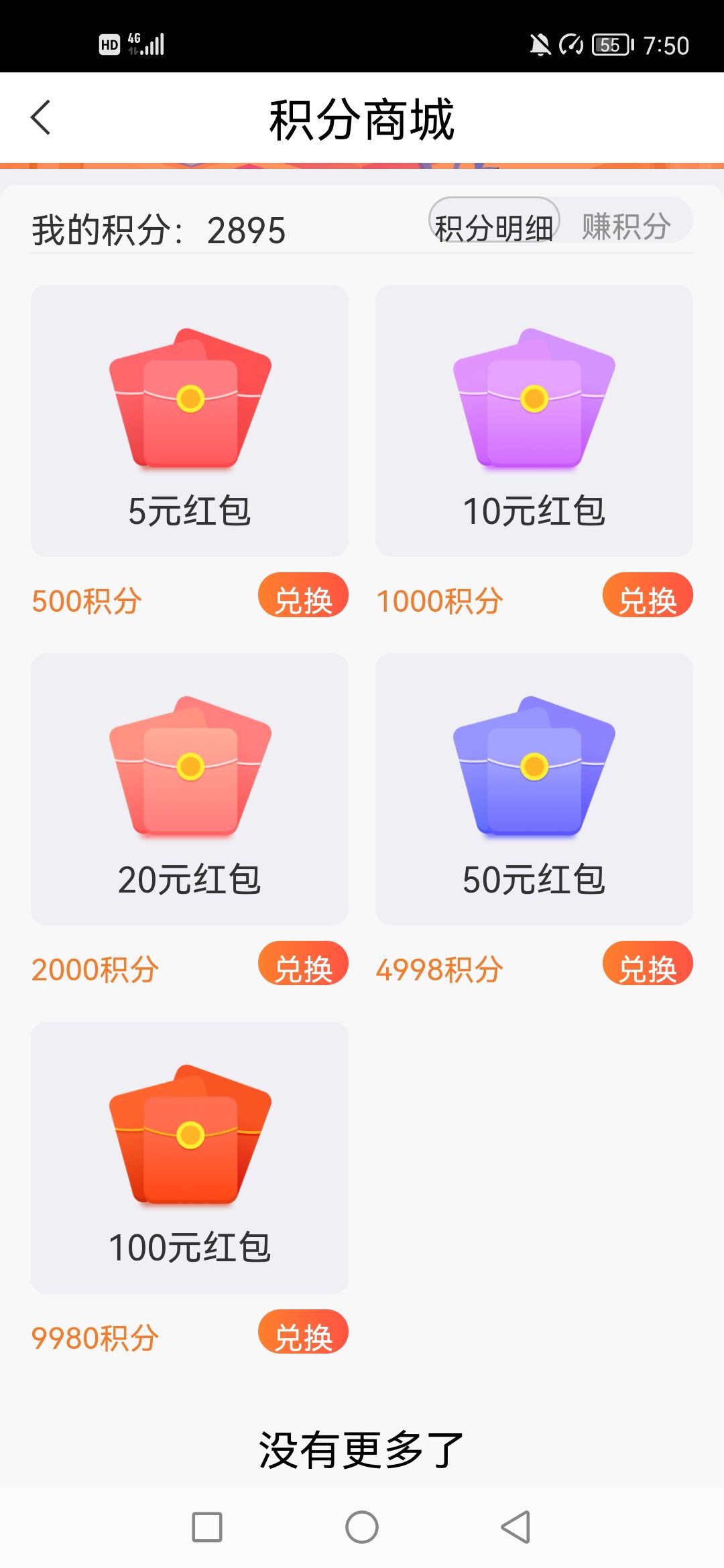The width and height of the screenshot is (724, 1568).
Task: Switch to the 积分明细 tab
Action: pyautogui.click(x=494, y=226)
